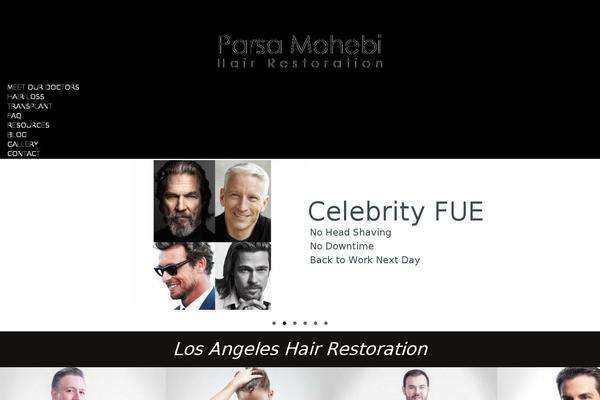Open the Meet Our Doctors page
The width and height of the screenshot is (600, 400).
43,87
